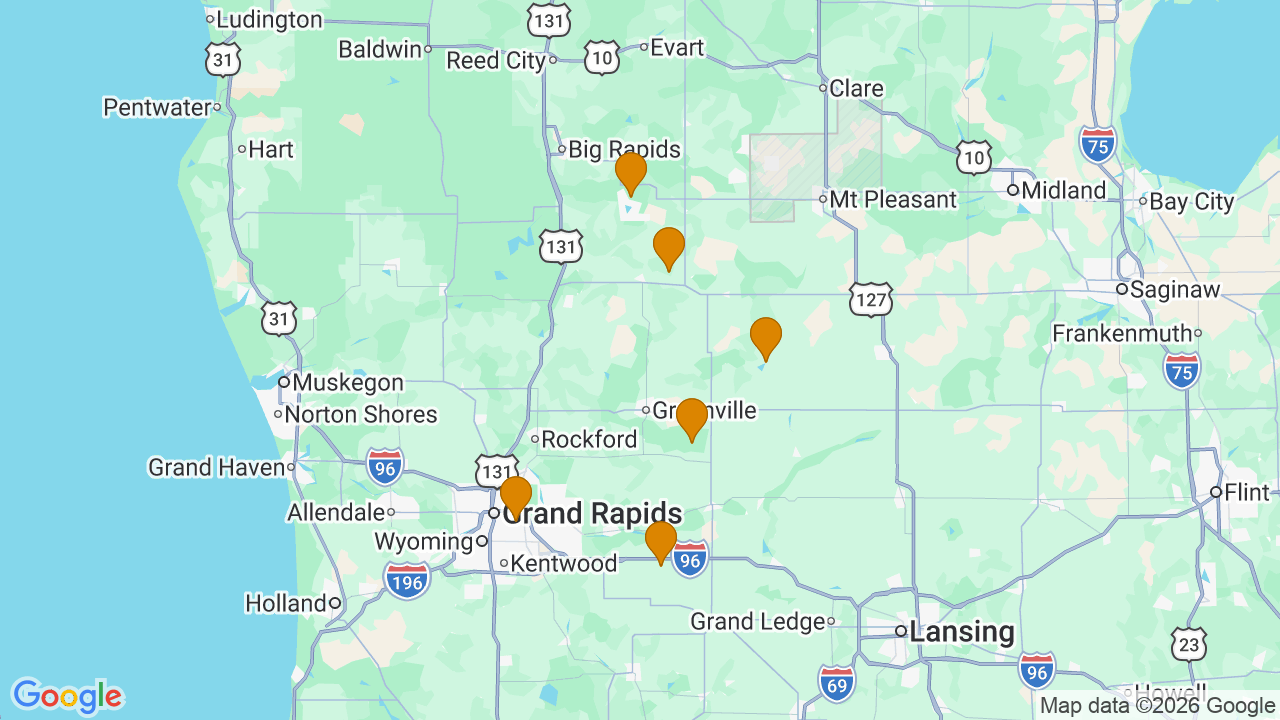Open the orange pin between the Big Rapids and US-127 markers
The height and width of the screenshot is (720, 1280).
click(x=668, y=247)
